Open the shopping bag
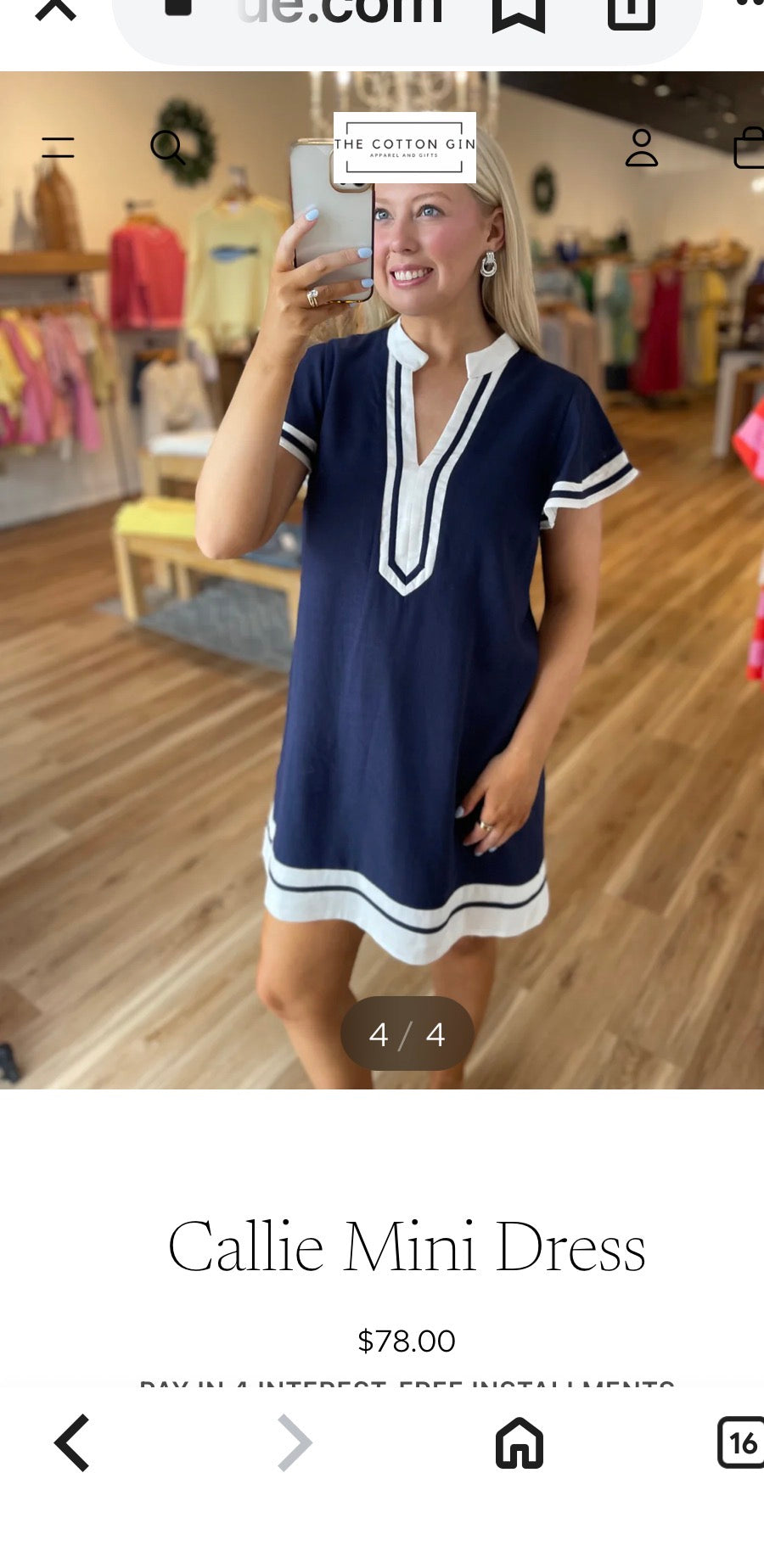Image resolution: width=764 pixels, height=1568 pixels. click(749, 148)
